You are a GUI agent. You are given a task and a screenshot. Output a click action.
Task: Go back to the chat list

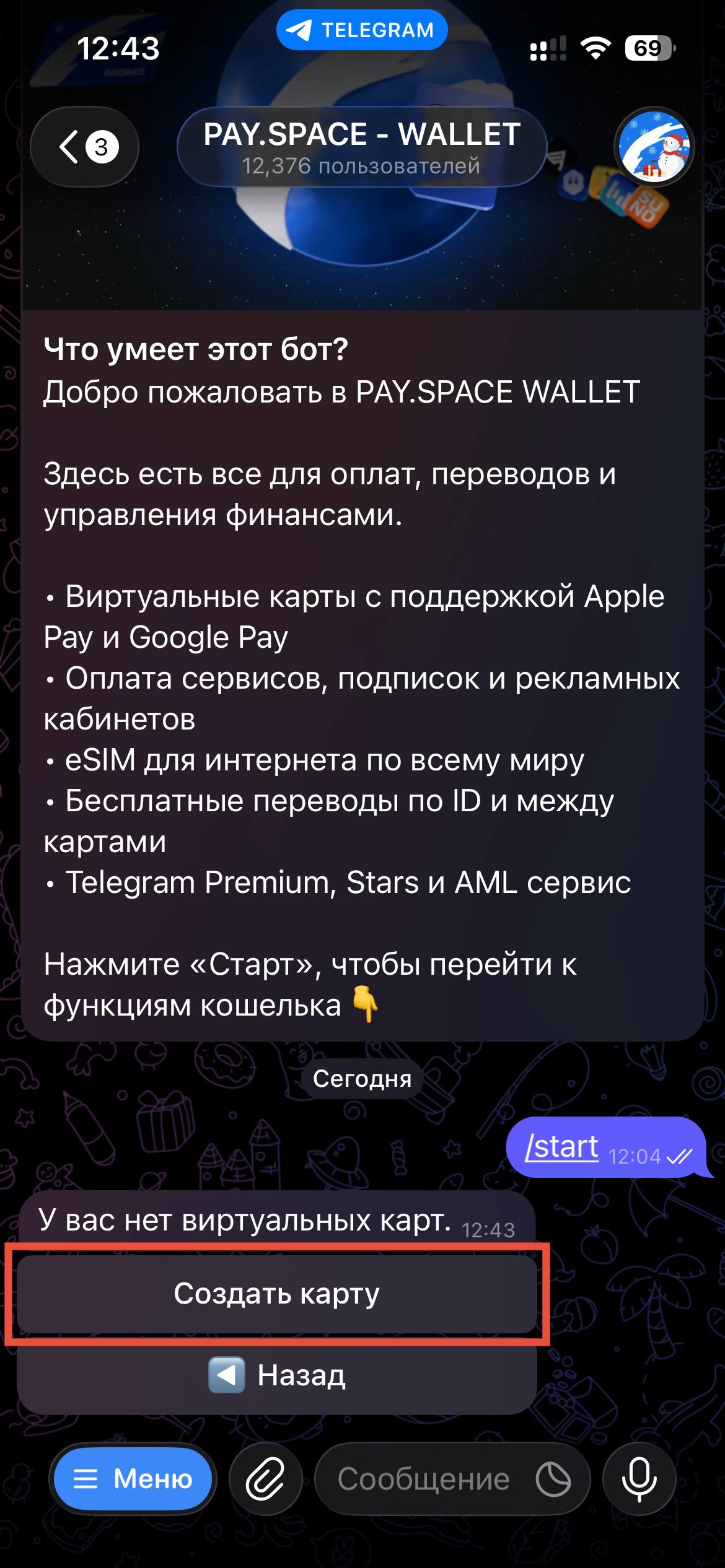point(85,147)
